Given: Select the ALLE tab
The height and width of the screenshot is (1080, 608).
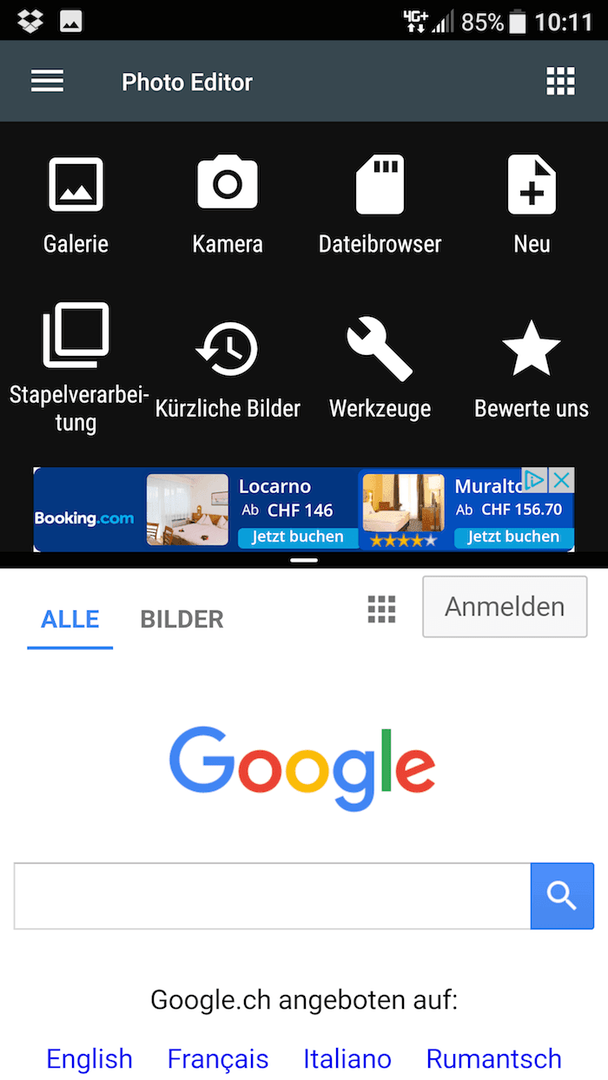Looking at the screenshot, I should point(70,619).
